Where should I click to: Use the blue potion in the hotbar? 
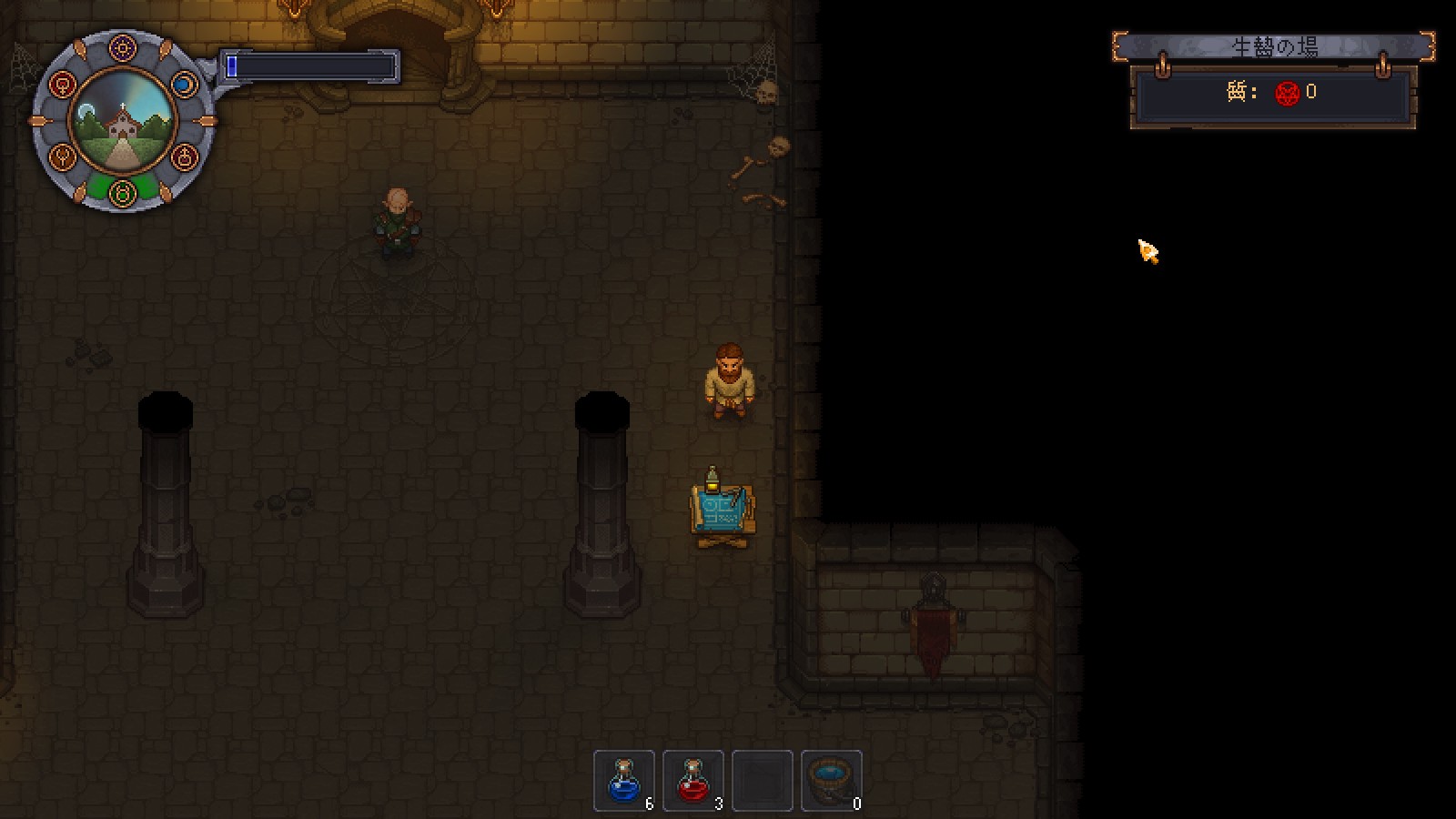click(624, 780)
